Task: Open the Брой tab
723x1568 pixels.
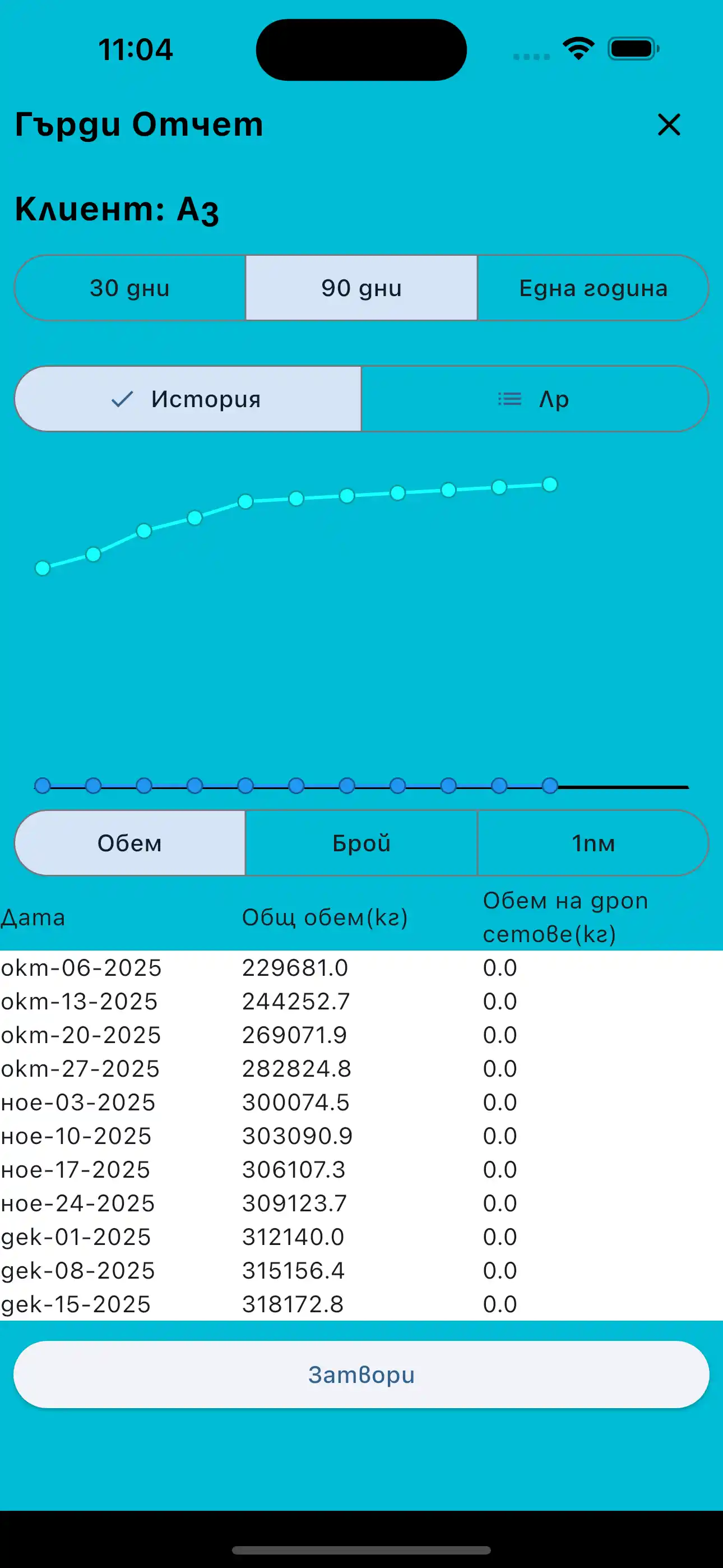Action: click(361, 842)
